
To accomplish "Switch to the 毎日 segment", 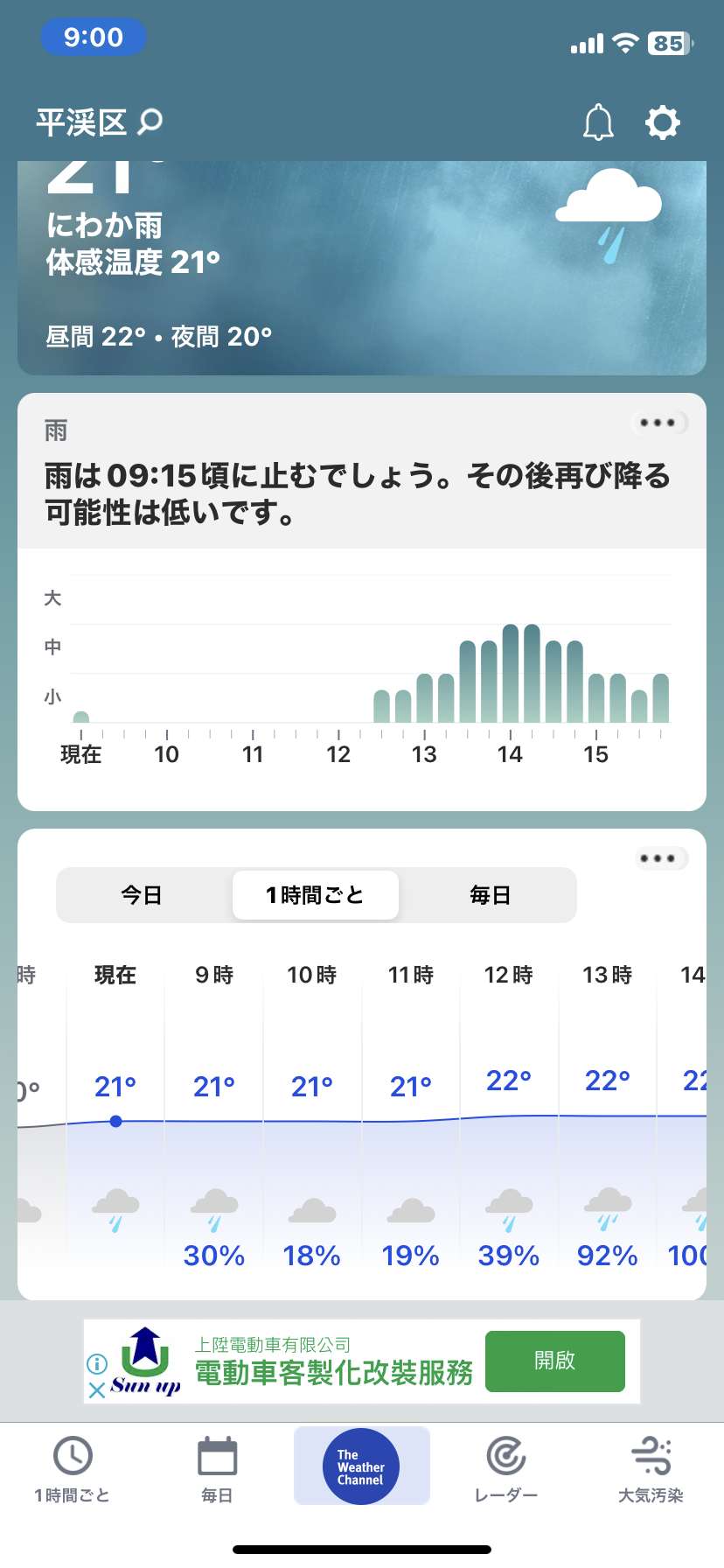I will (x=490, y=895).
